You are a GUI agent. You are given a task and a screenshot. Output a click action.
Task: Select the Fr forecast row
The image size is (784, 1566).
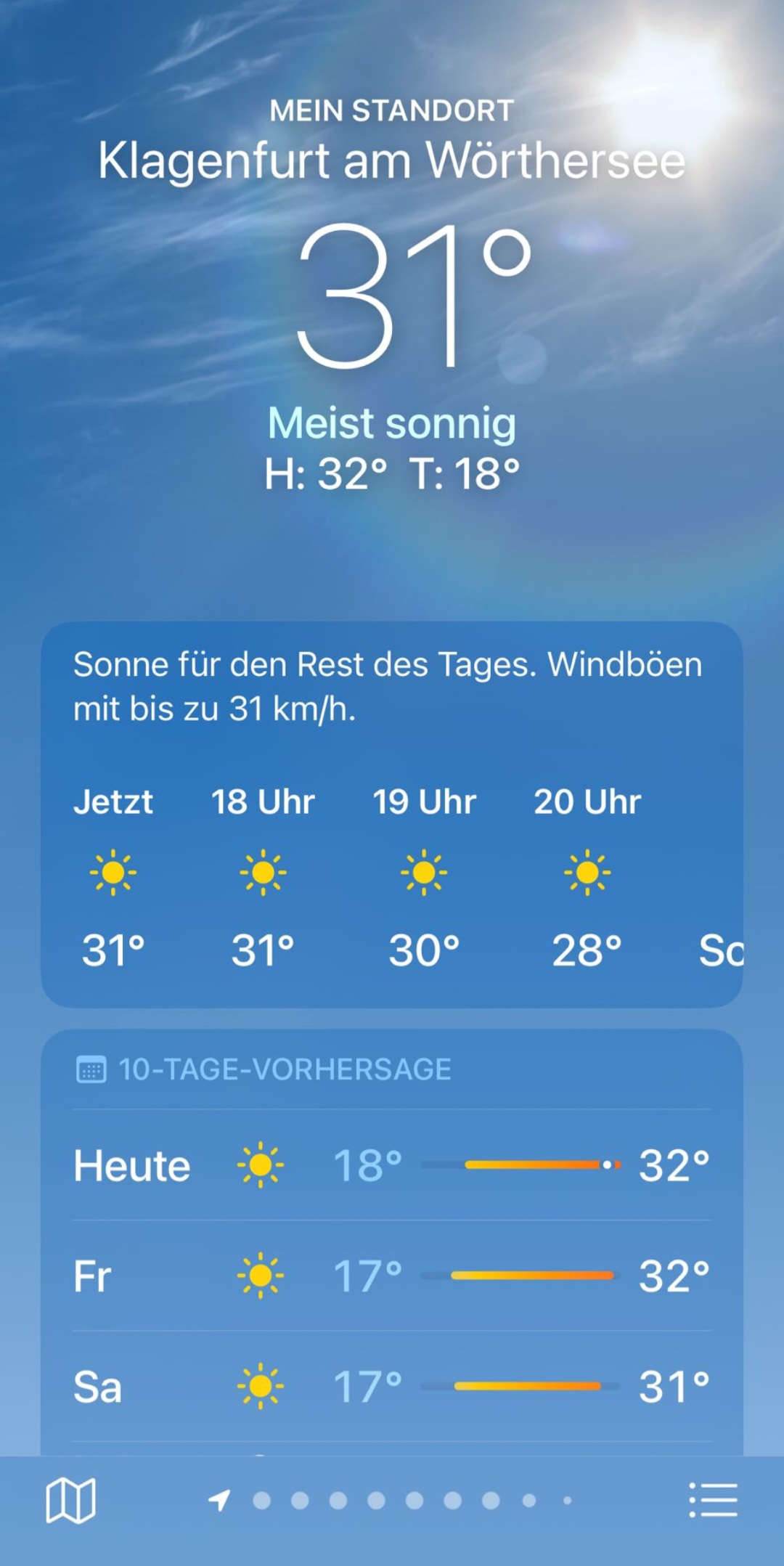392,1275
